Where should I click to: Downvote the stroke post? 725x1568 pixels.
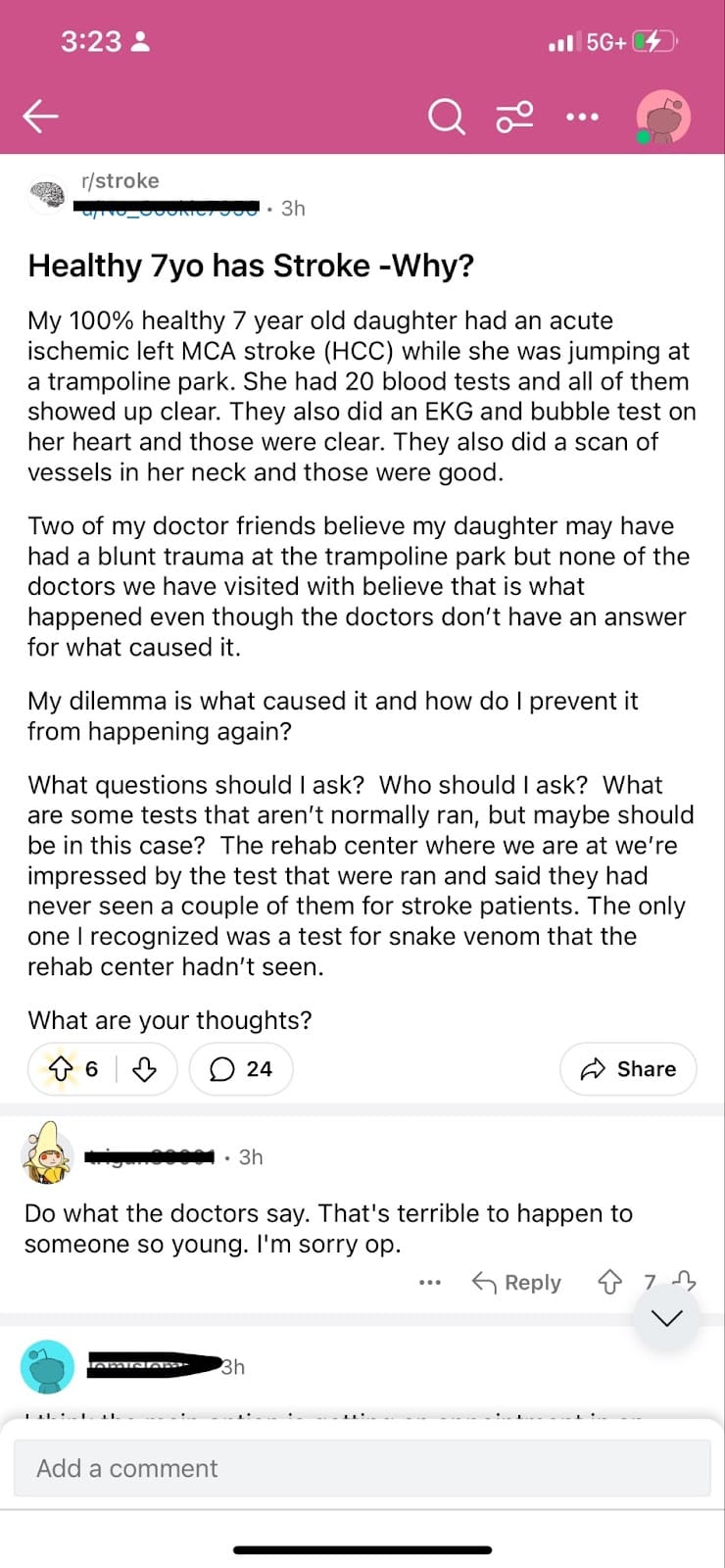pyautogui.click(x=144, y=1069)
